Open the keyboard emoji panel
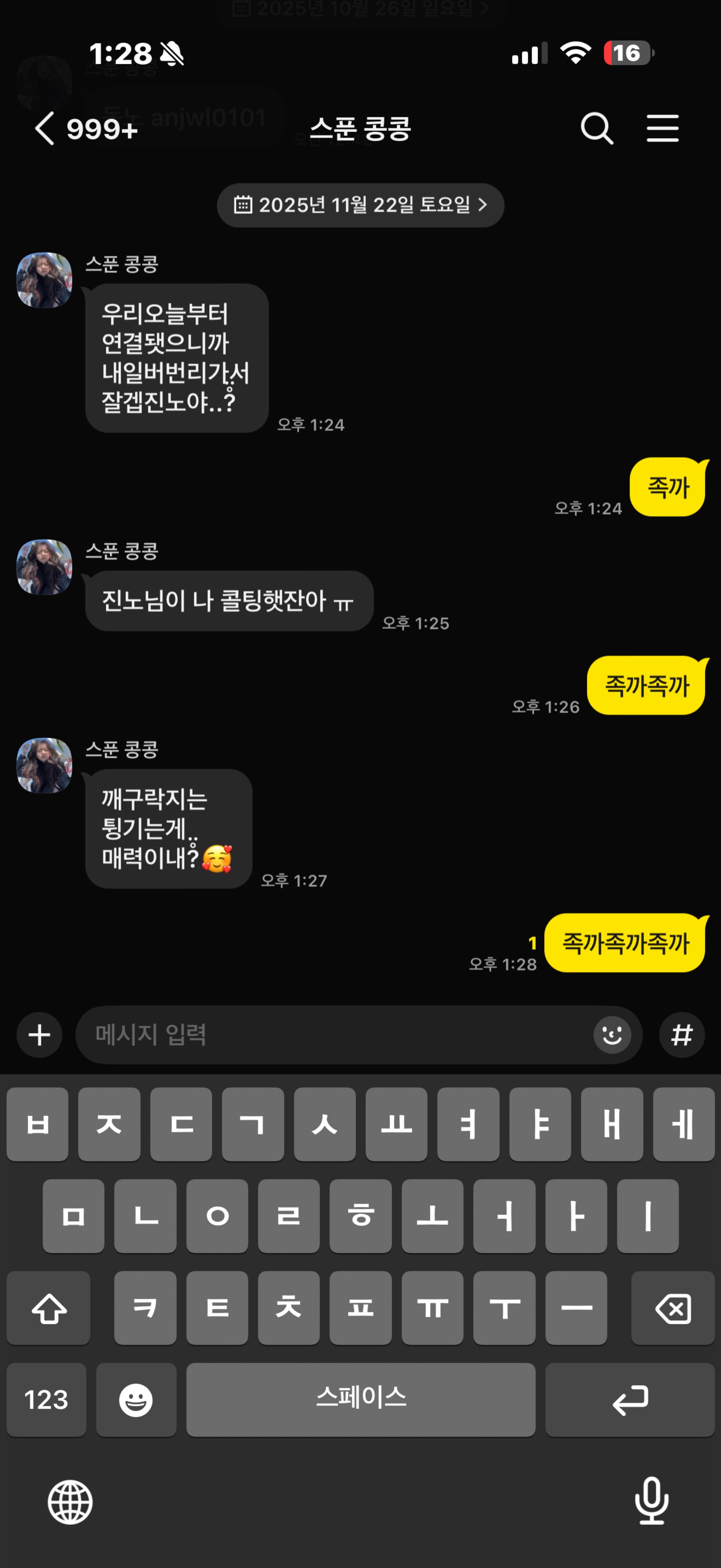Viewport: 721px width, 1568px height. [136, 1399]
